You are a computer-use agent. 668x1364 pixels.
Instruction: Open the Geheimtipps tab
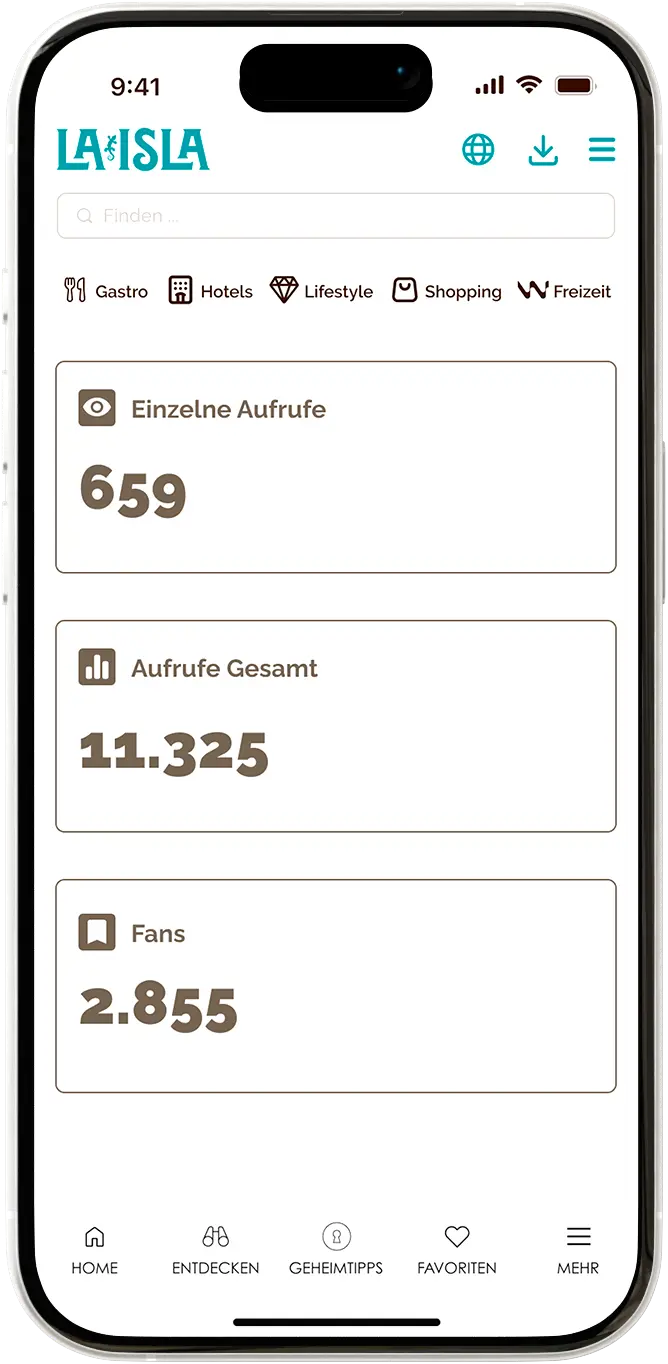click(x=336, y=1250)
